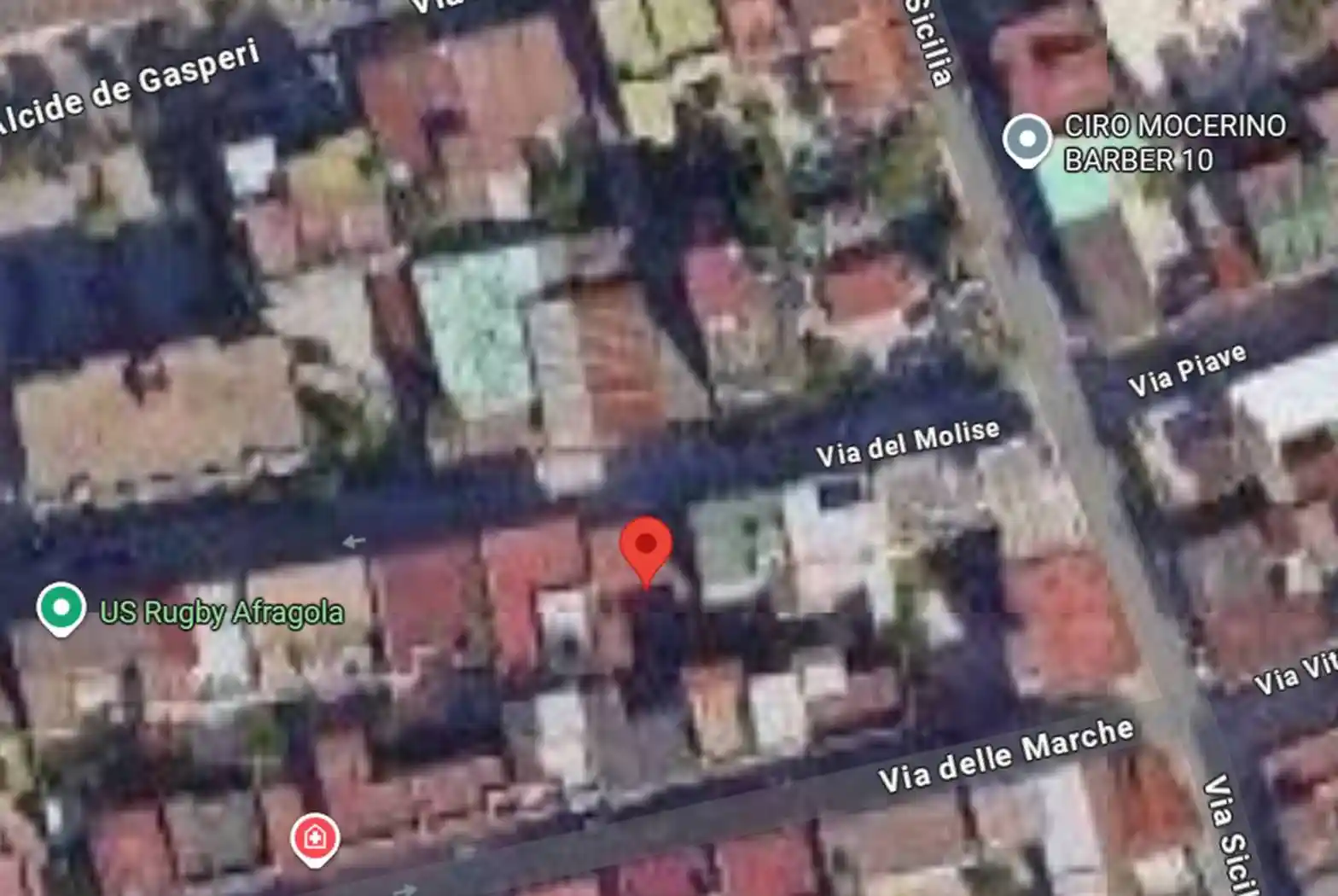The height and width of the screenshot is (896, 1338).
Task: Open the red medical facility marker
Action: pos(315,838)
